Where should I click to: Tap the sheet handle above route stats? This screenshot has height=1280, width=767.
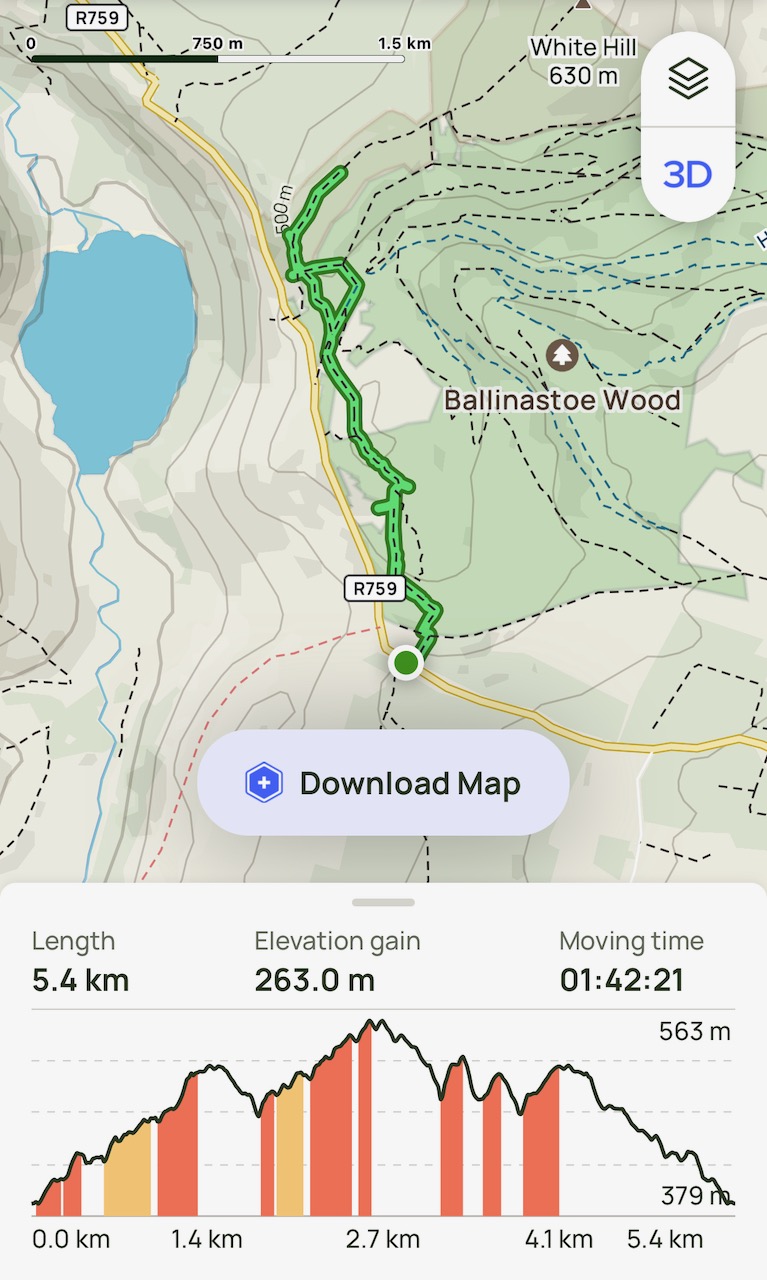[x=383, y=902]
